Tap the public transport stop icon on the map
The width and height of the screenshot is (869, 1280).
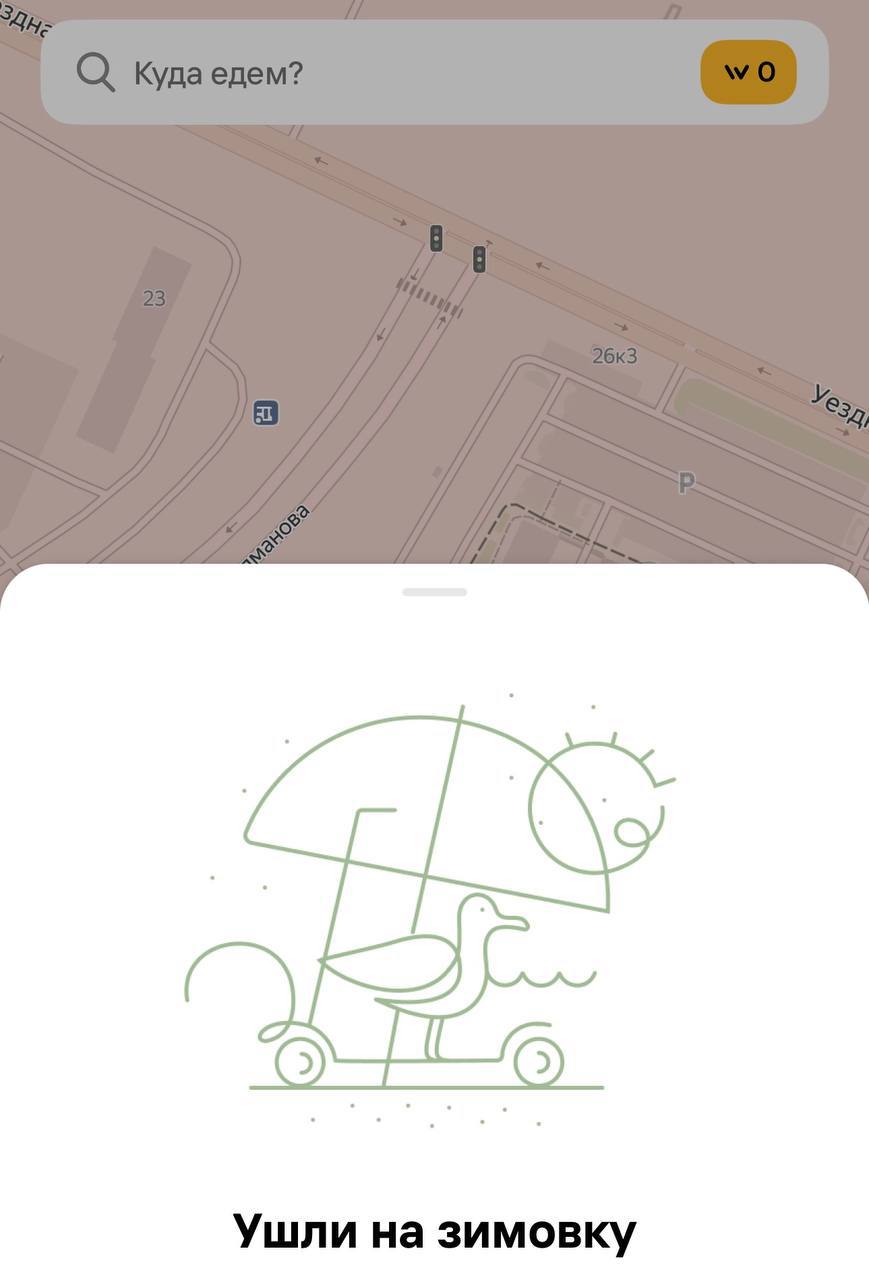click(266, 411)
